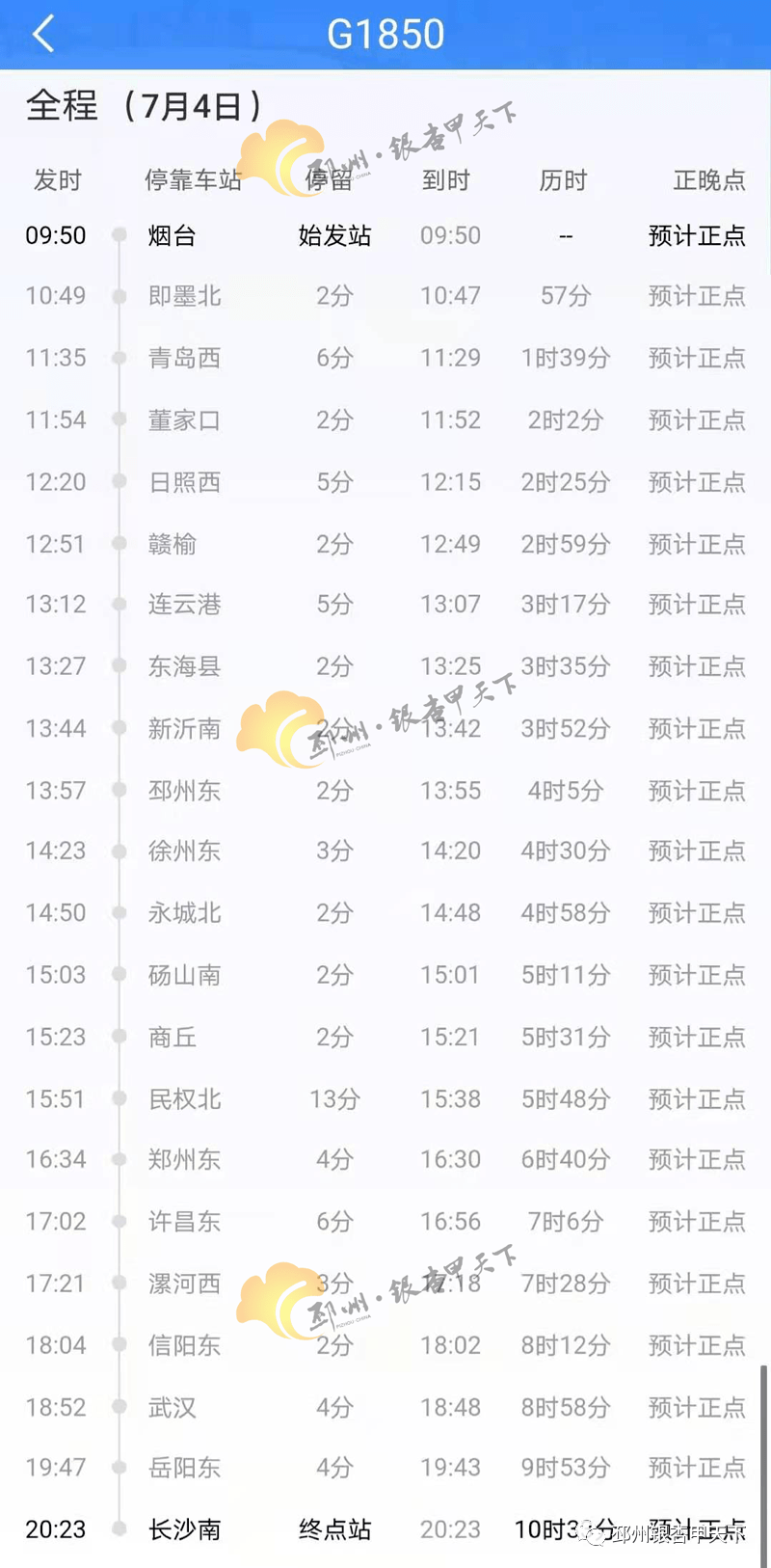Select the 始发站 label for 烟台
The image size is (771, 1568).
point(334,234)
